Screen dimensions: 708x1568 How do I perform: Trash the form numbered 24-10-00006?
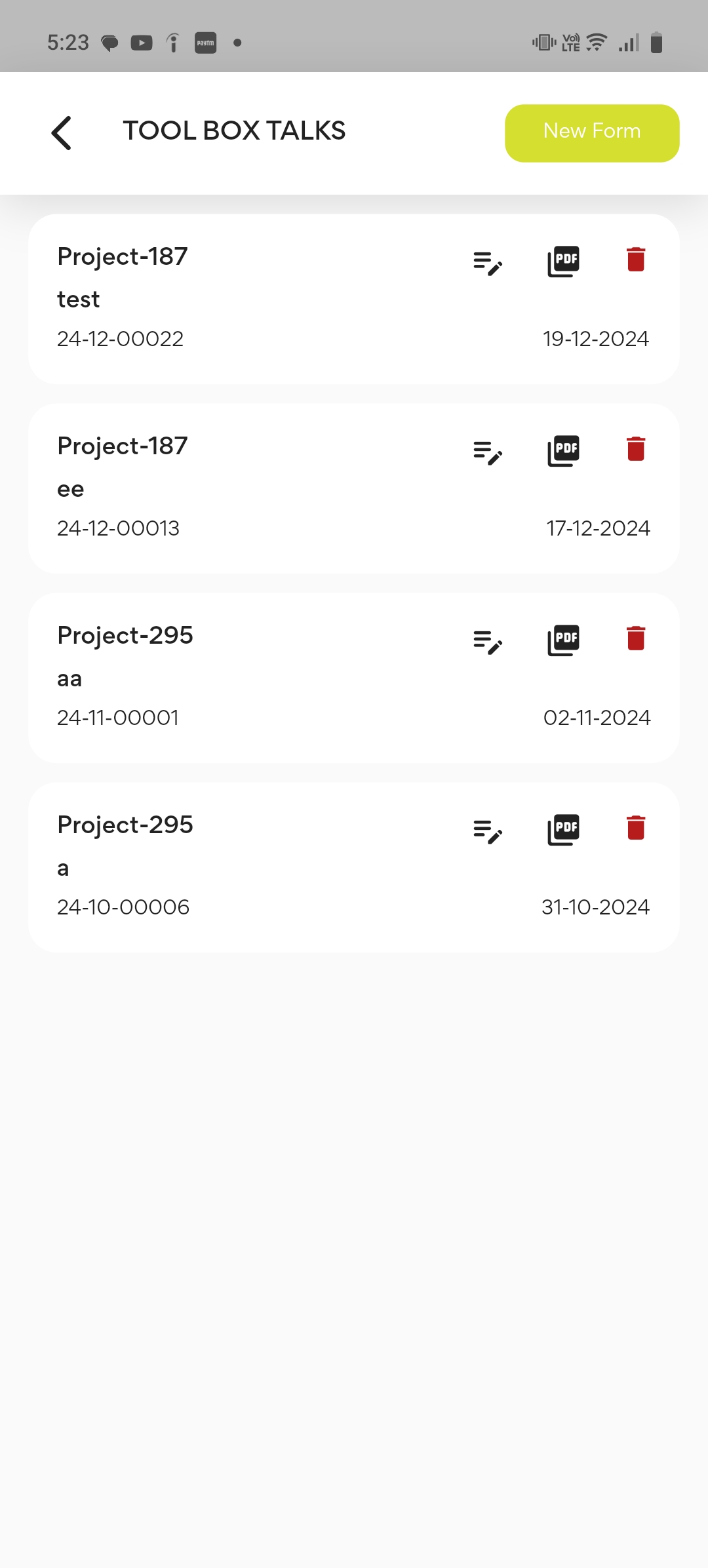tap(636, 828)
